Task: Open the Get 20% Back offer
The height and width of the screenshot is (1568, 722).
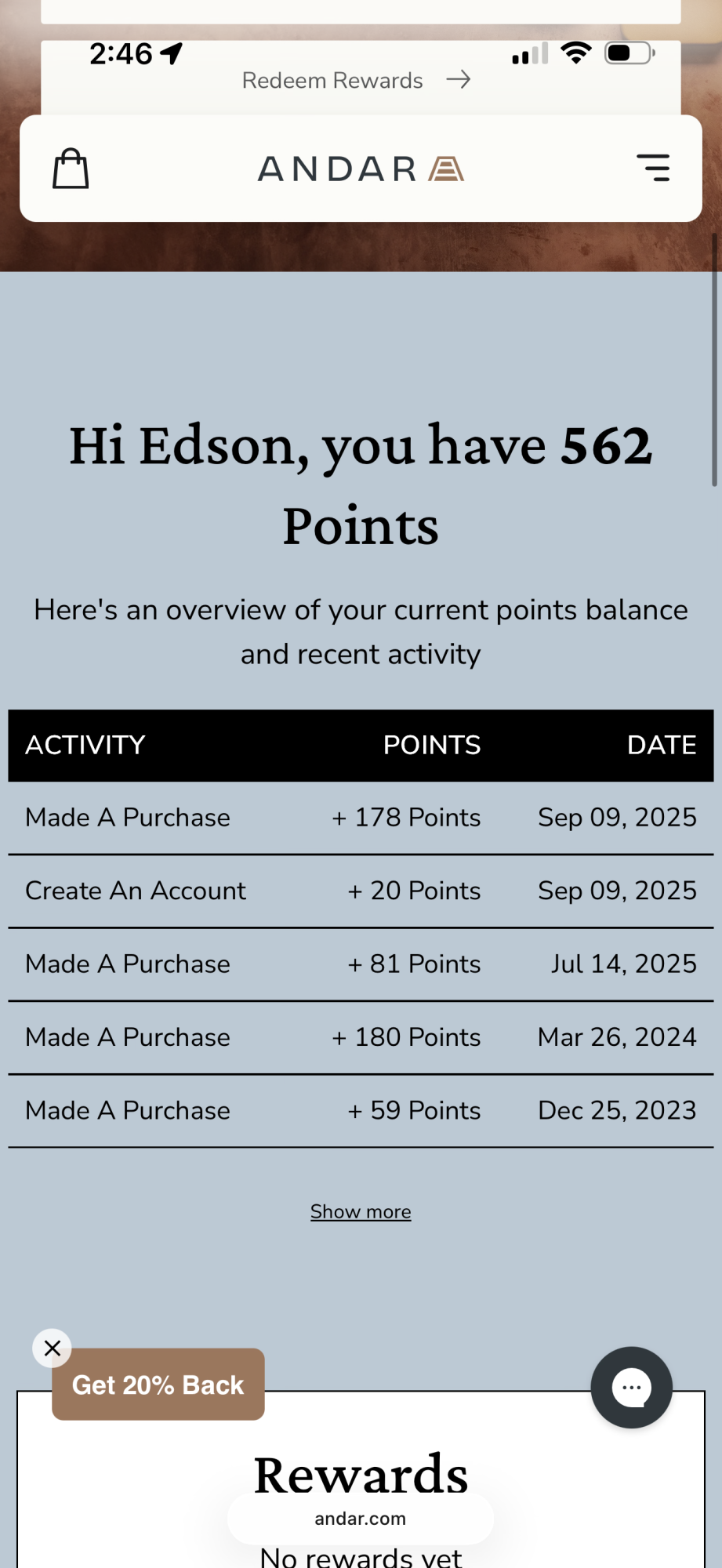Action: [x=158, y=1385]
